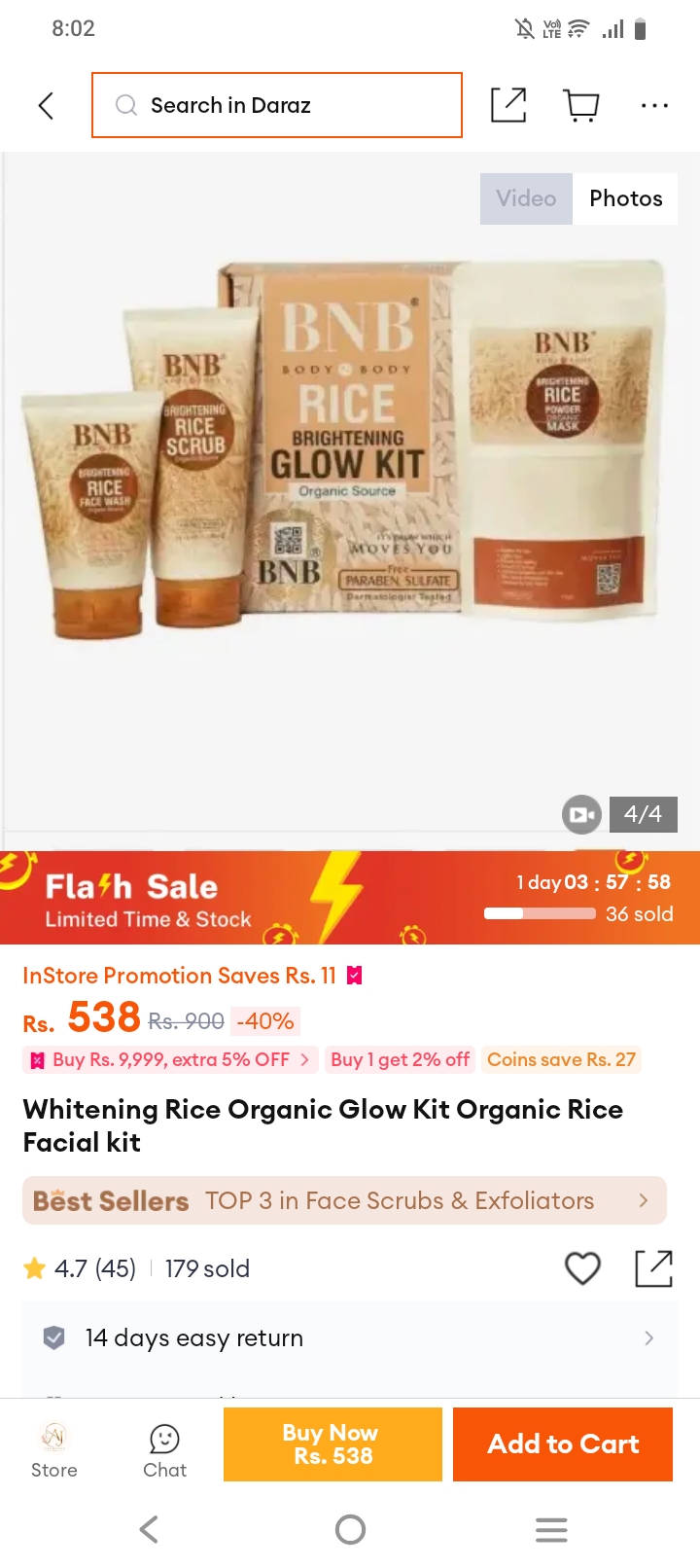This screenshot has width=700, height=1568.
Task: Tap the Search in Daraz field
Action: [277, 105]
